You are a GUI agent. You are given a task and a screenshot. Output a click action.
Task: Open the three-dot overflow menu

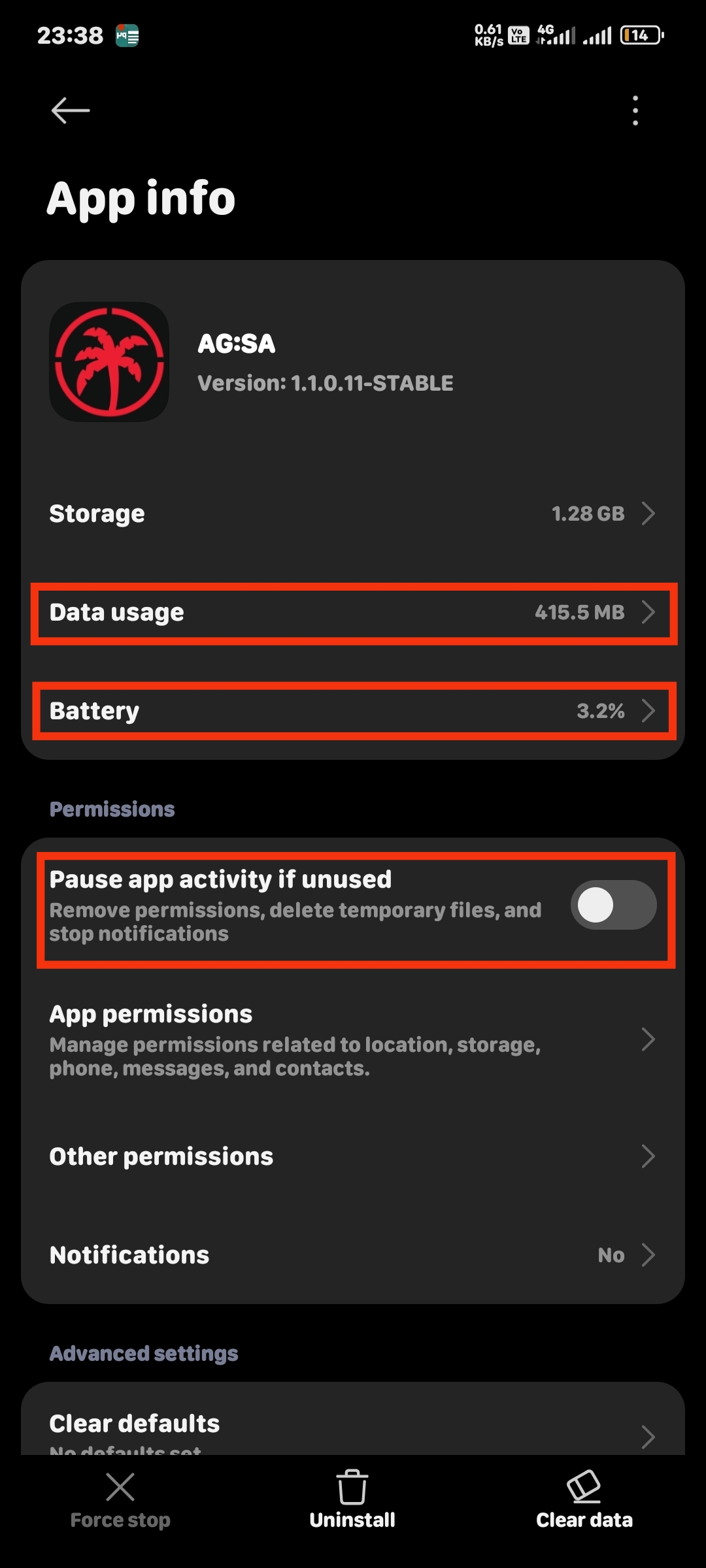coord(635,110)
